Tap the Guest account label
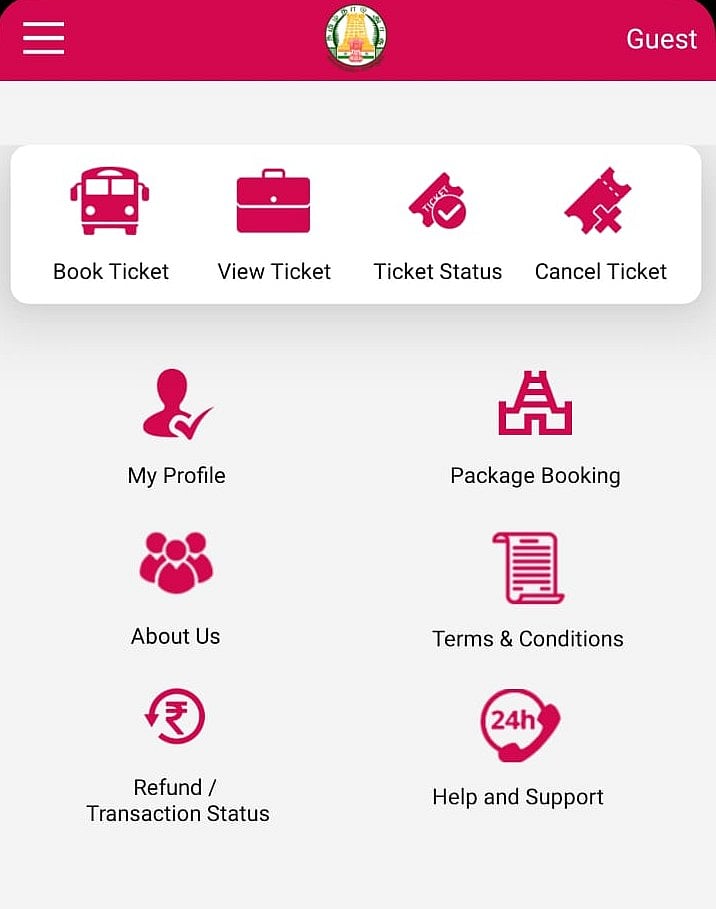The width and height of the screenshot is (716, 909). click(661, 39)
